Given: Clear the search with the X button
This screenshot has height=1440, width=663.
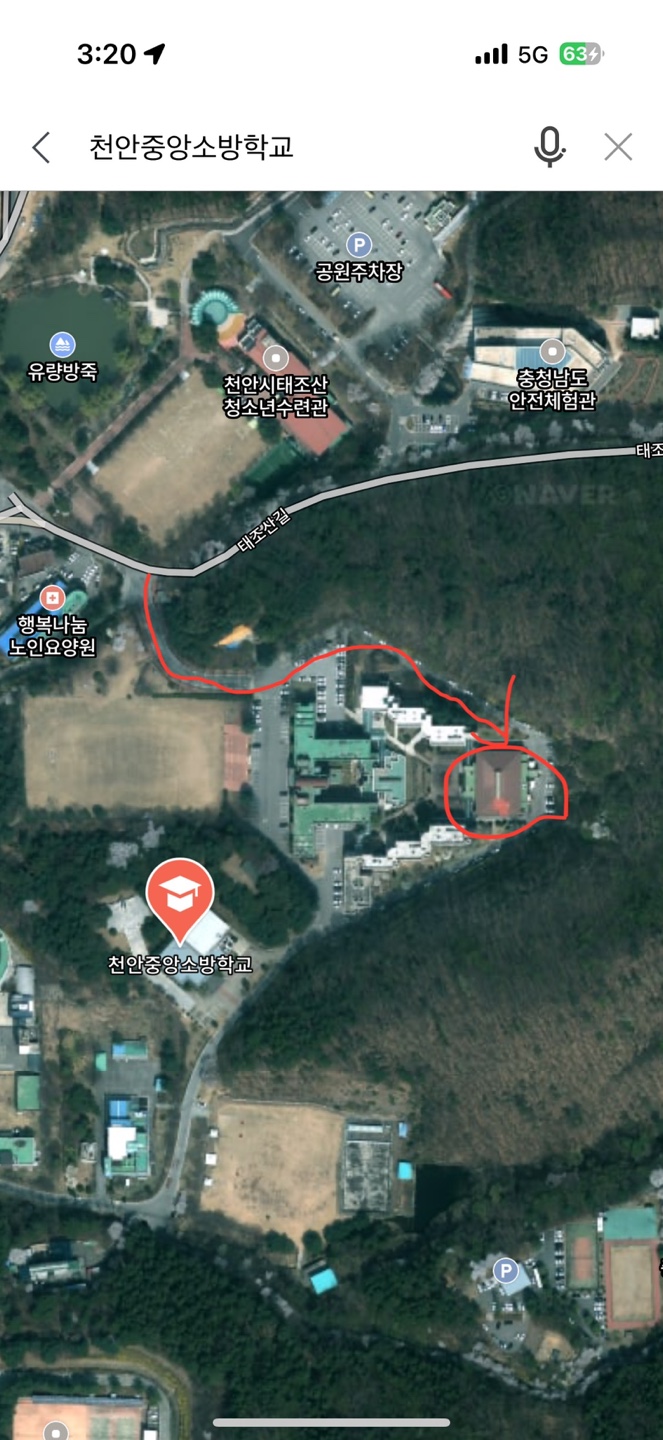Looking at the screenshot, I should [x=618, y=148].
